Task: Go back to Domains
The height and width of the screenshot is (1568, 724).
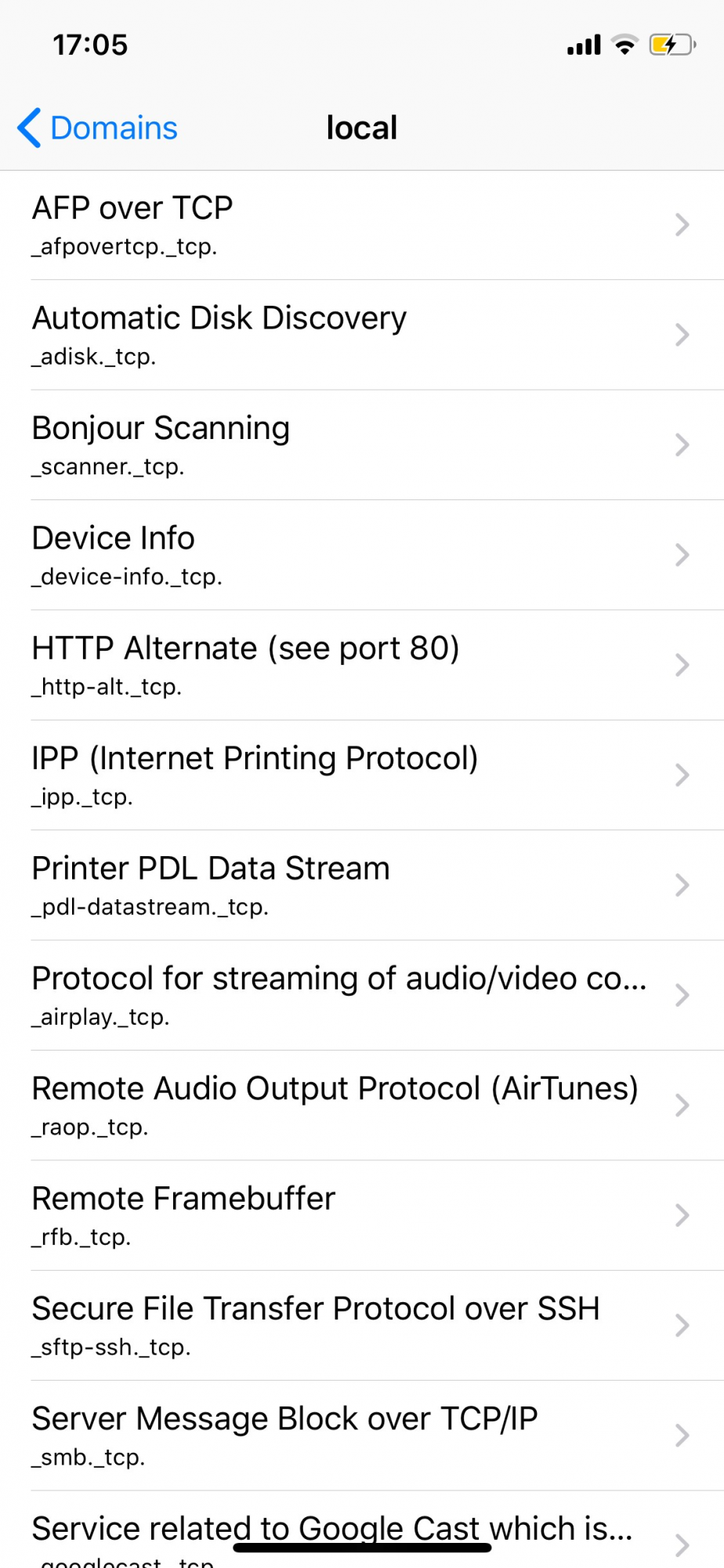Action: coord(99,128)
